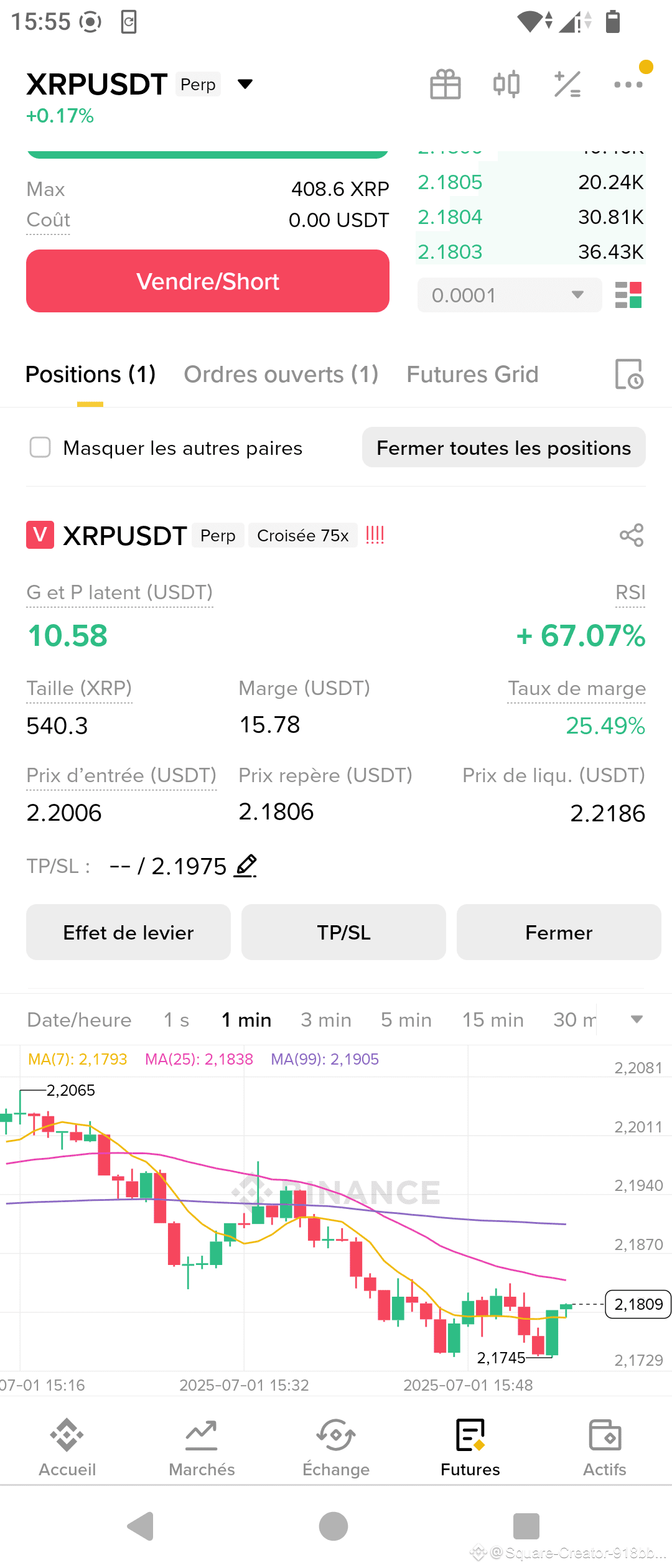Expand the 0.0001 price precision dropdown
Viewport: 672px width, 1568px height.
coord(510,295)
